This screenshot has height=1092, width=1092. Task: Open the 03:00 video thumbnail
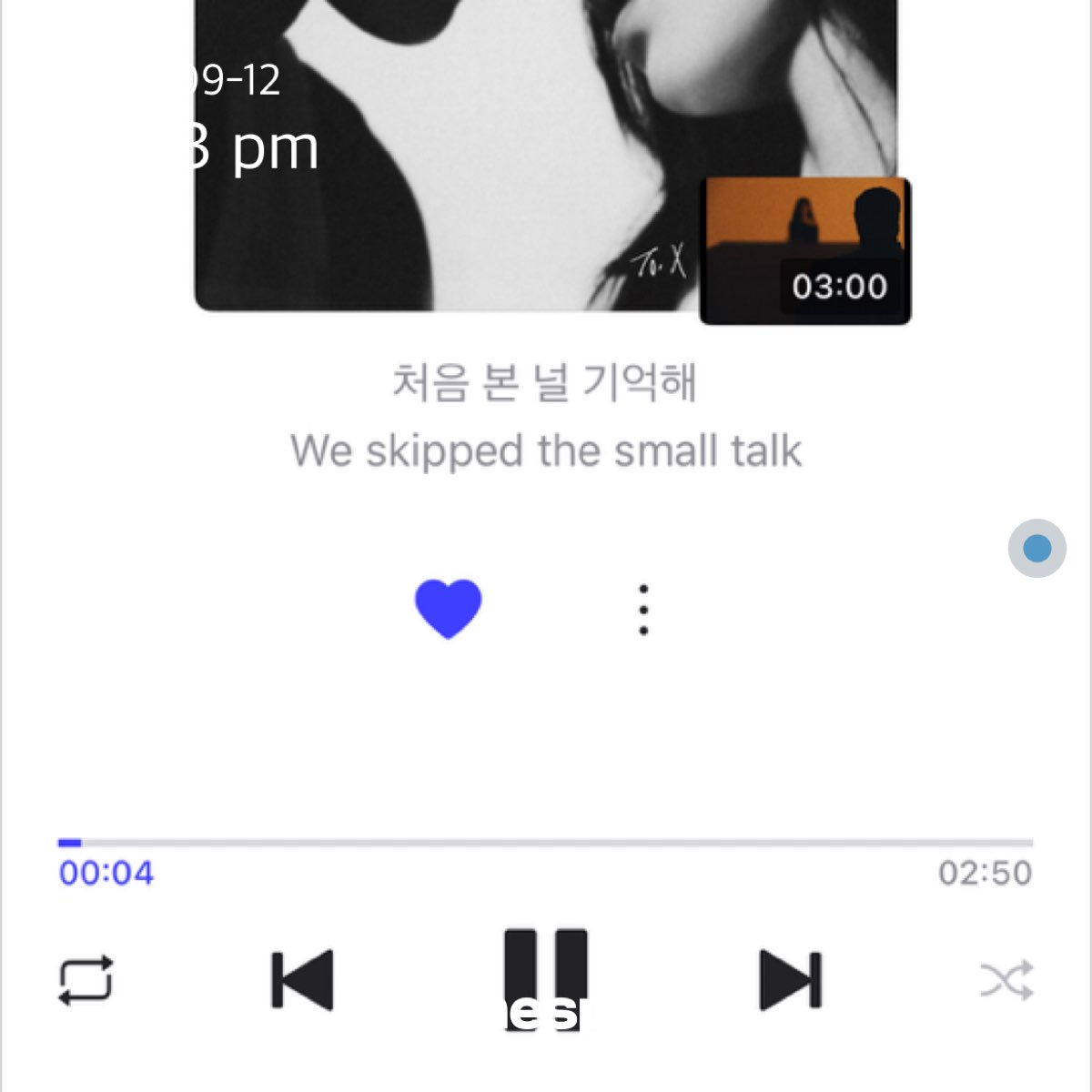coord(805,250)
